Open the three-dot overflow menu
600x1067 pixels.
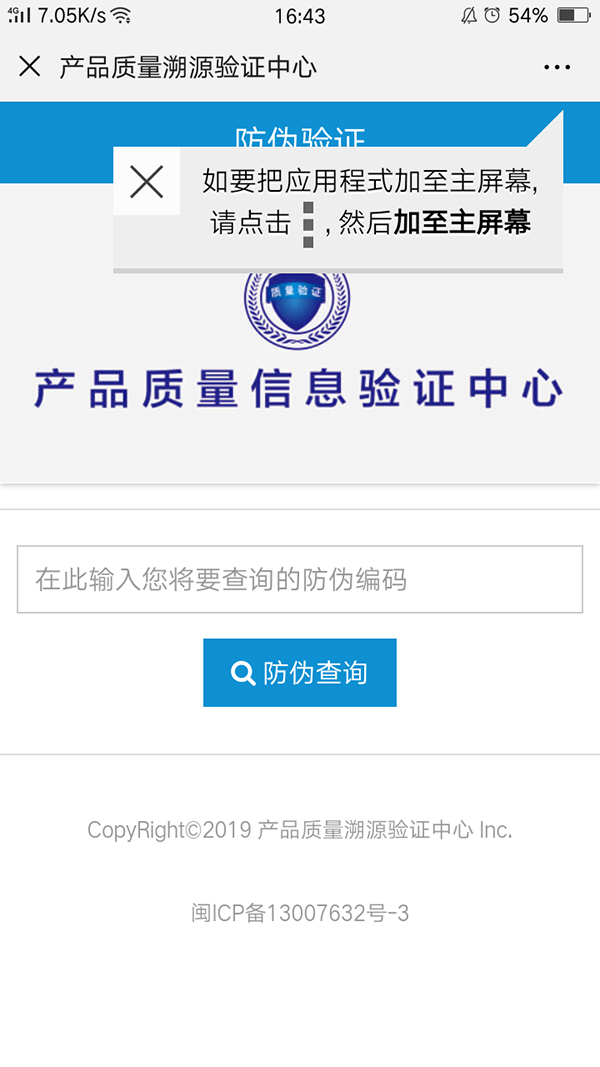557,67
